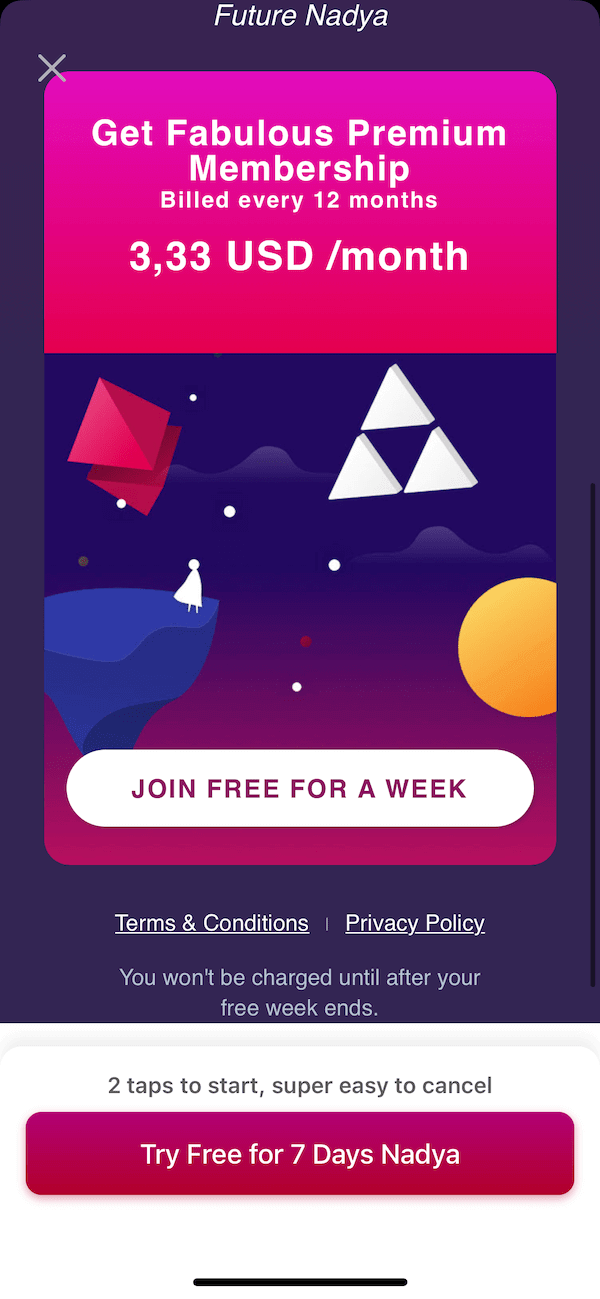Tap Join Free for a Week

tap(300, 788)
